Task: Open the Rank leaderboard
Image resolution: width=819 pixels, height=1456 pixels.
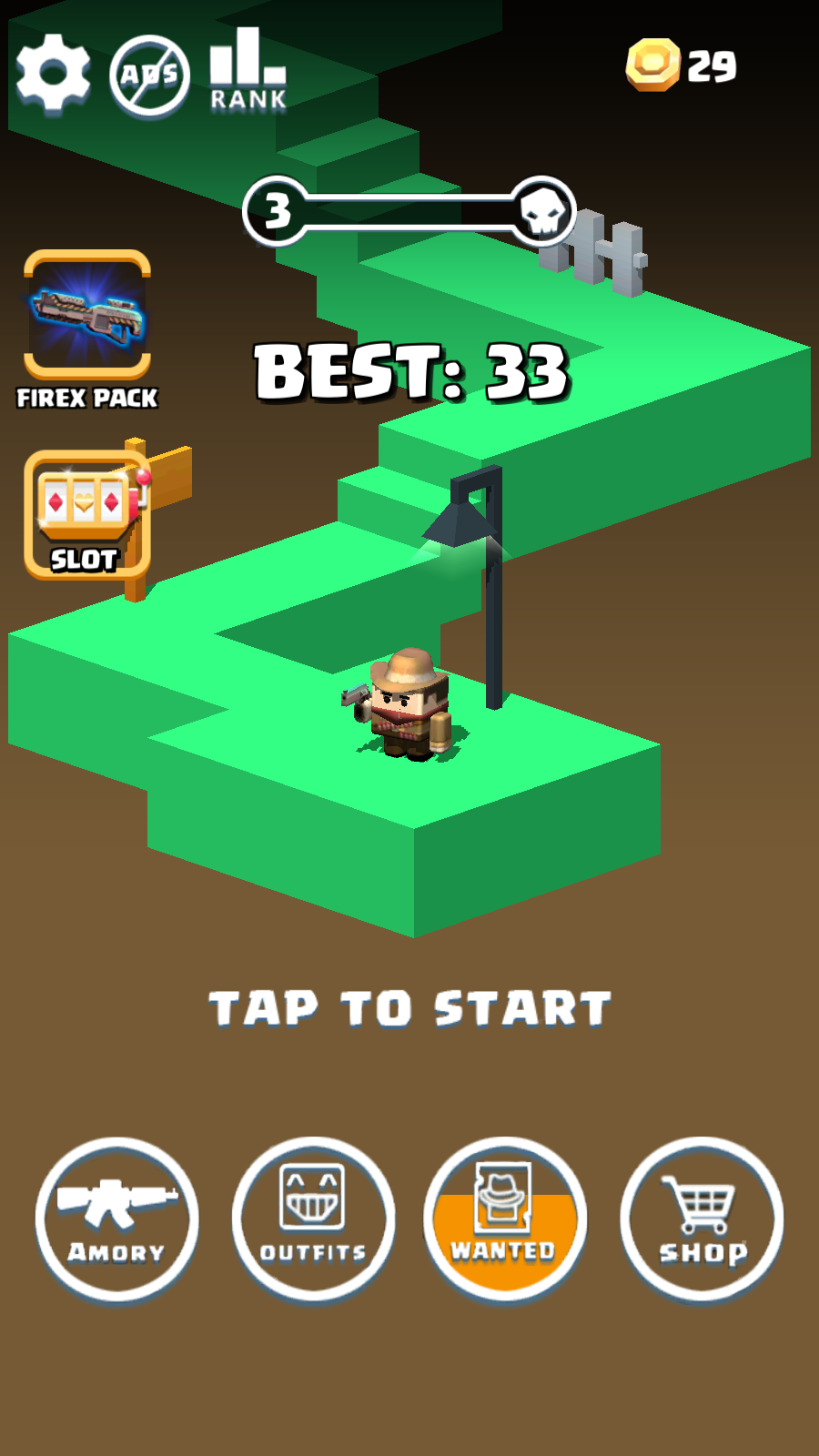Action: pyautogui.click(x=248, y=70)
